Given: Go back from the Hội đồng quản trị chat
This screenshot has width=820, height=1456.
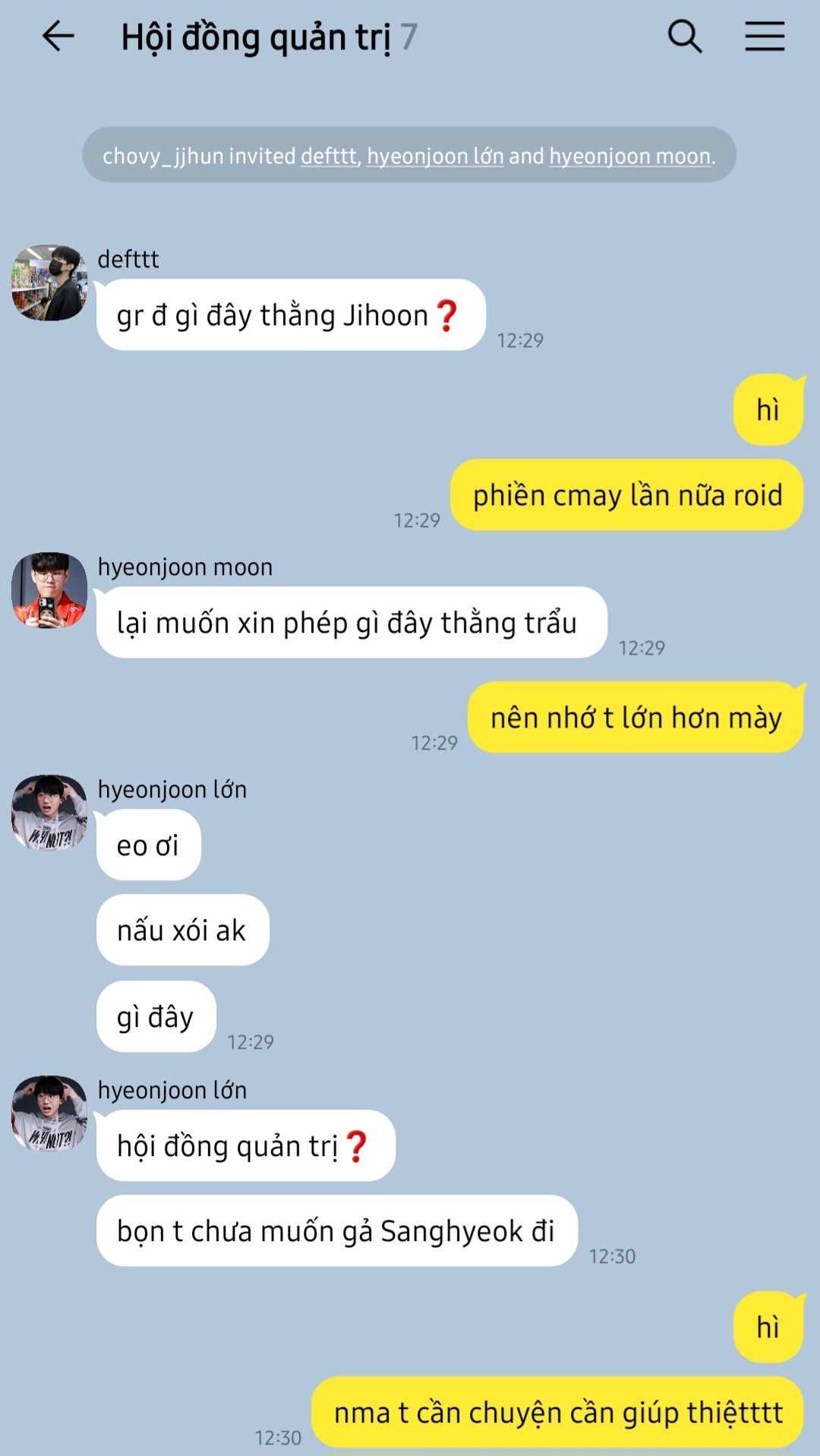Looking at the screenshot, I should [58, 36].
